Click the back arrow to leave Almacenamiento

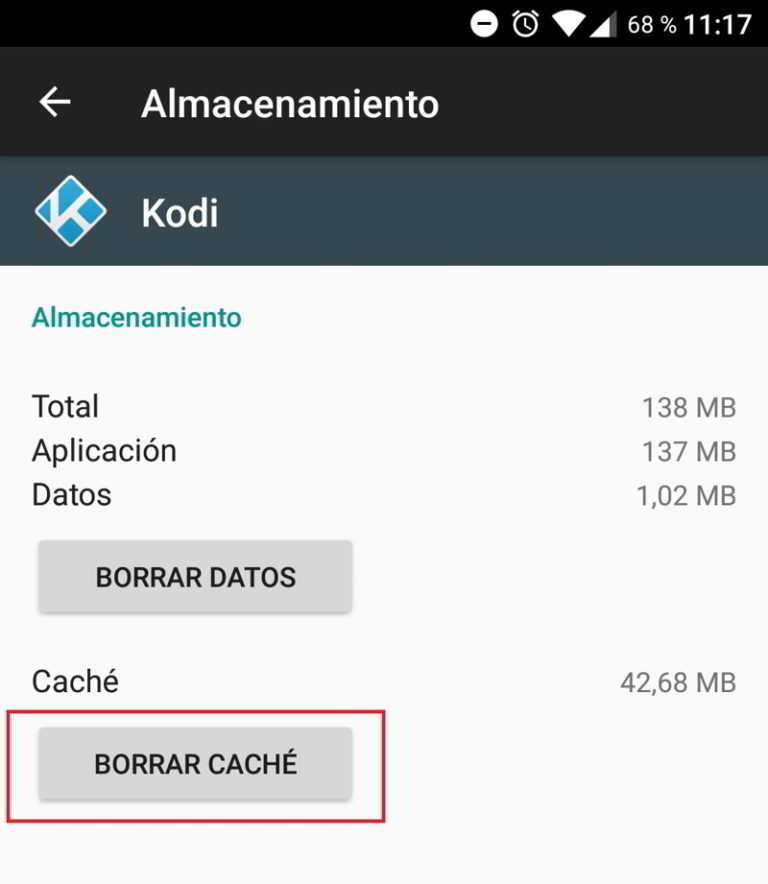[55, 101]
